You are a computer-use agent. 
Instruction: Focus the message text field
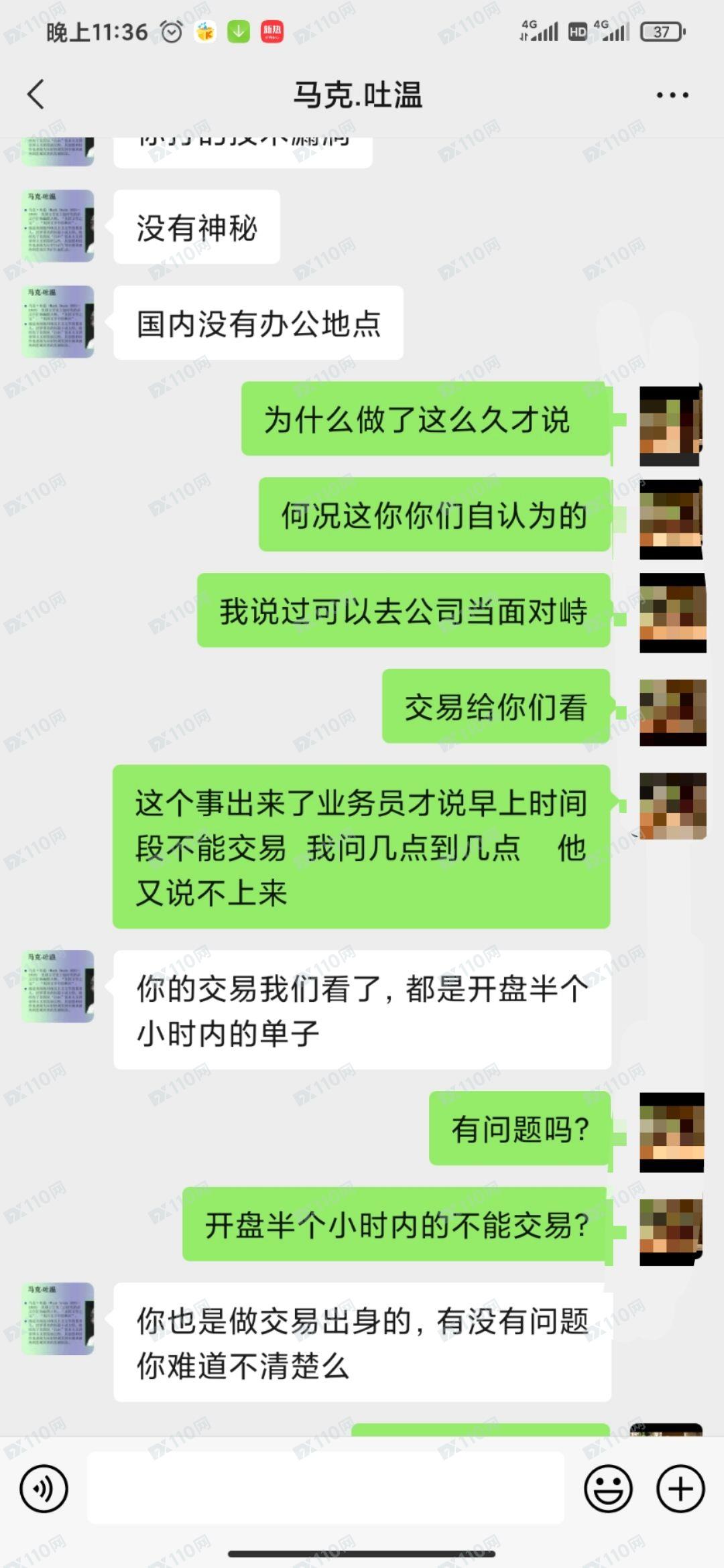(326, 1488)
